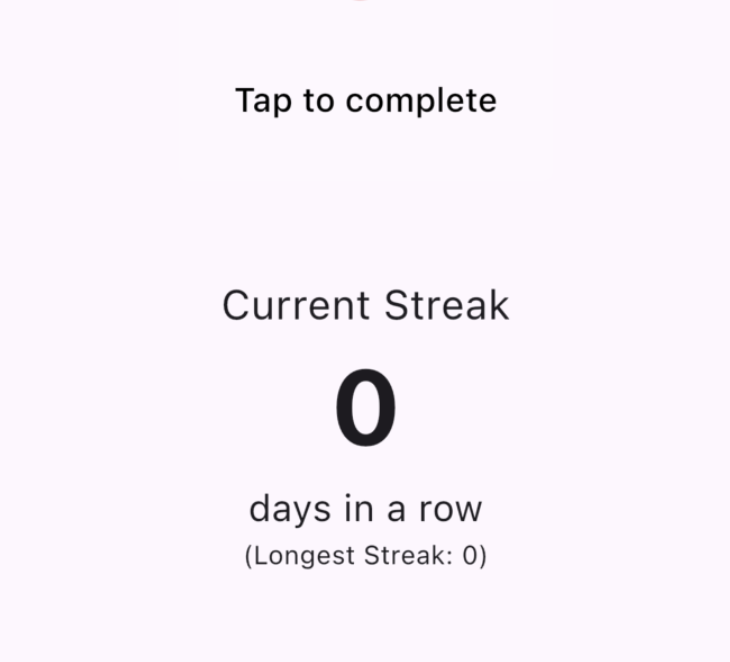The width and height of the screenshot is (730, 662).
Task: Tap the 'Tap to complete' habit label
Action: coord(365,101)
